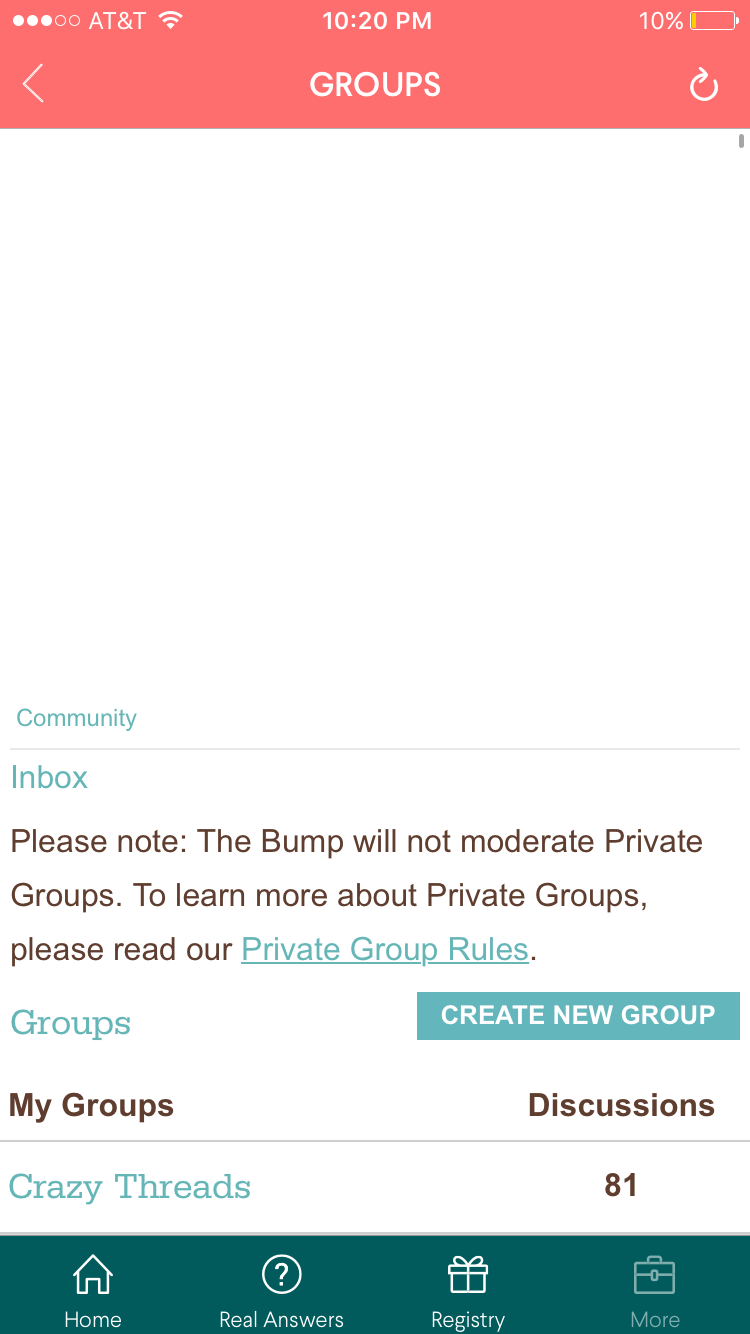Switch to the Registry tab
Viewport: 750px width, 1334px height.
[468, 1291]
